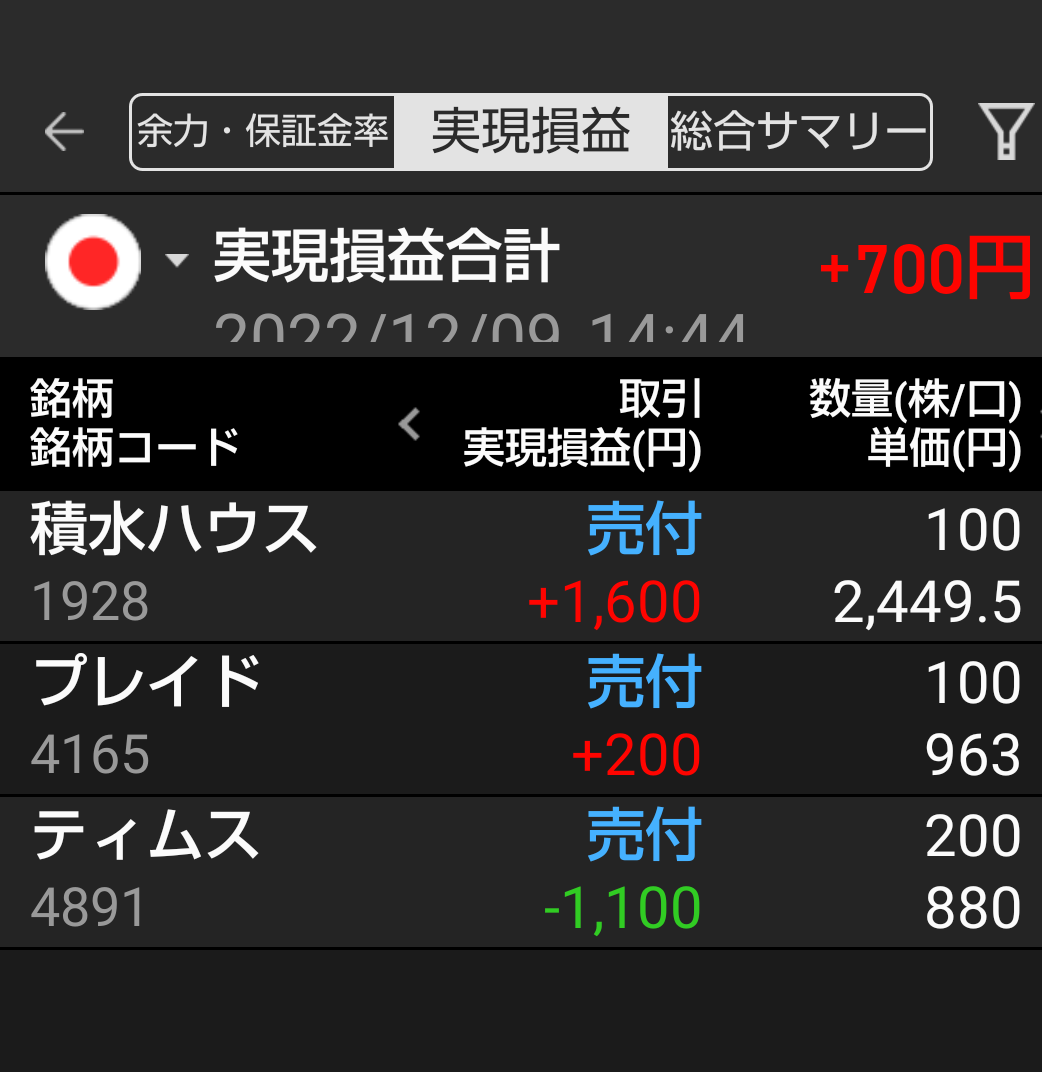
Task: Open the プレイド 4165 row
Action: click(520, 719)
